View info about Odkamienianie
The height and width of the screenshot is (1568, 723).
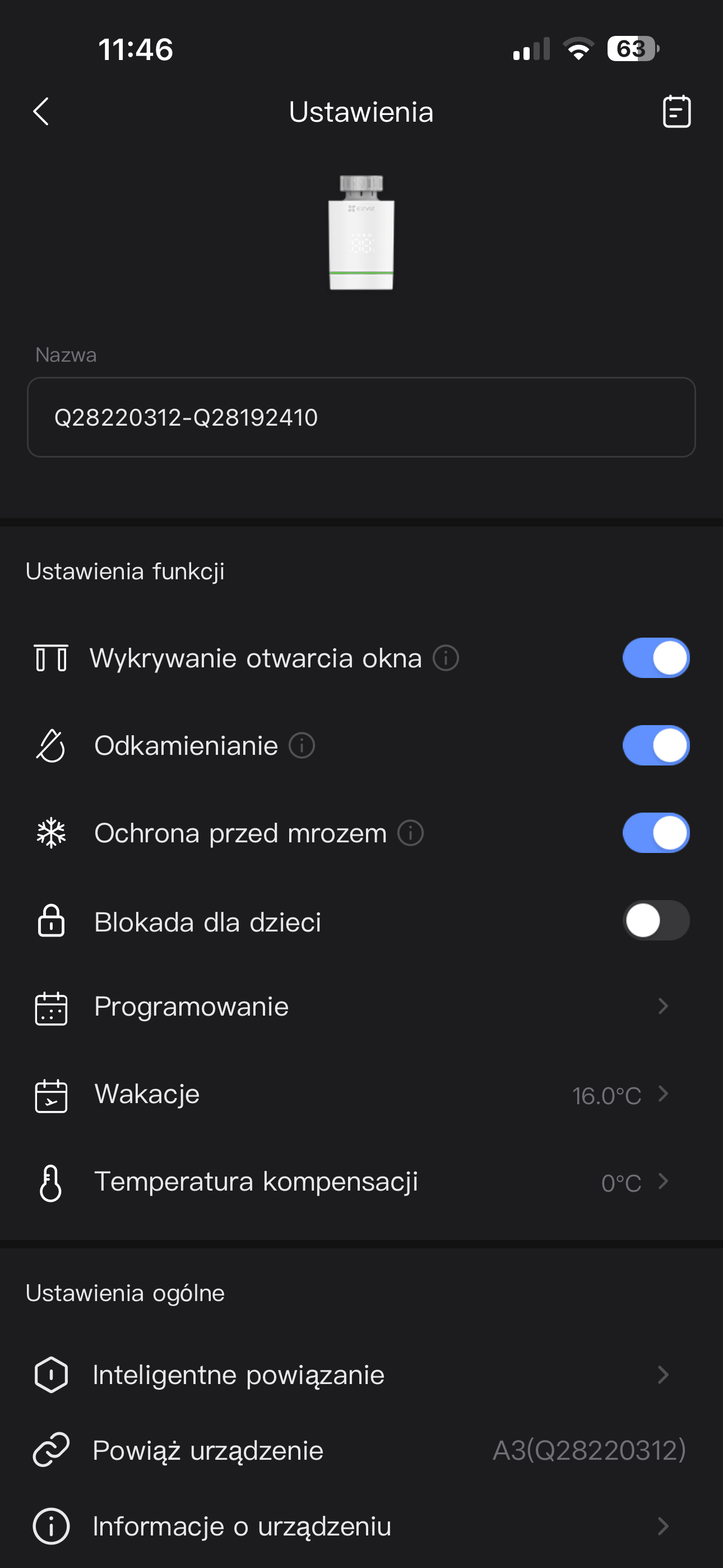coord(302,746)
